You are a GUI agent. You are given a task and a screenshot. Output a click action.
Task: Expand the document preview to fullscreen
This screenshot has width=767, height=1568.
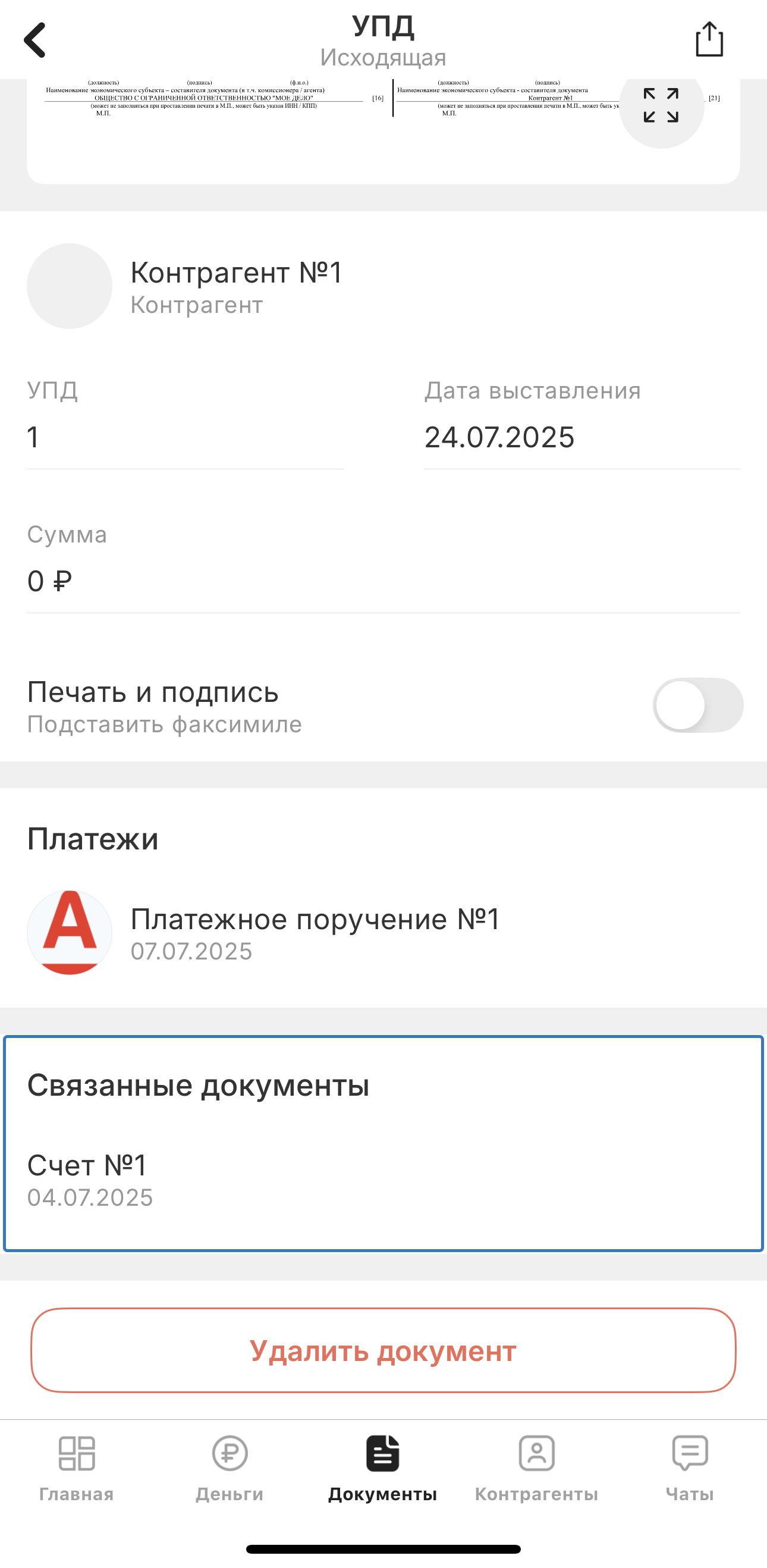(x=661, y=105)
